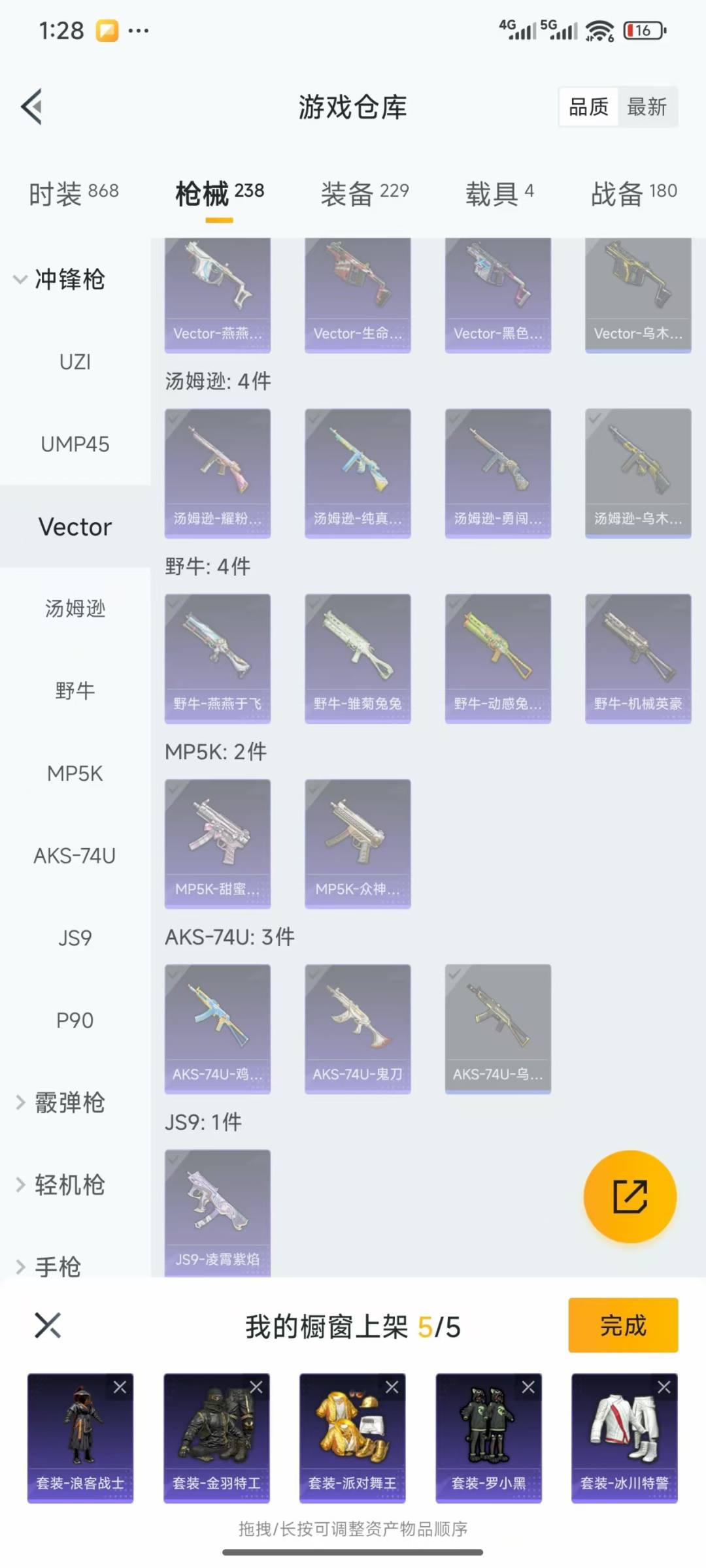The height and width of the screenshot is (1568, 706).
Task: Select the 野牛-机械英豪 skin
Action: [638, 657]
